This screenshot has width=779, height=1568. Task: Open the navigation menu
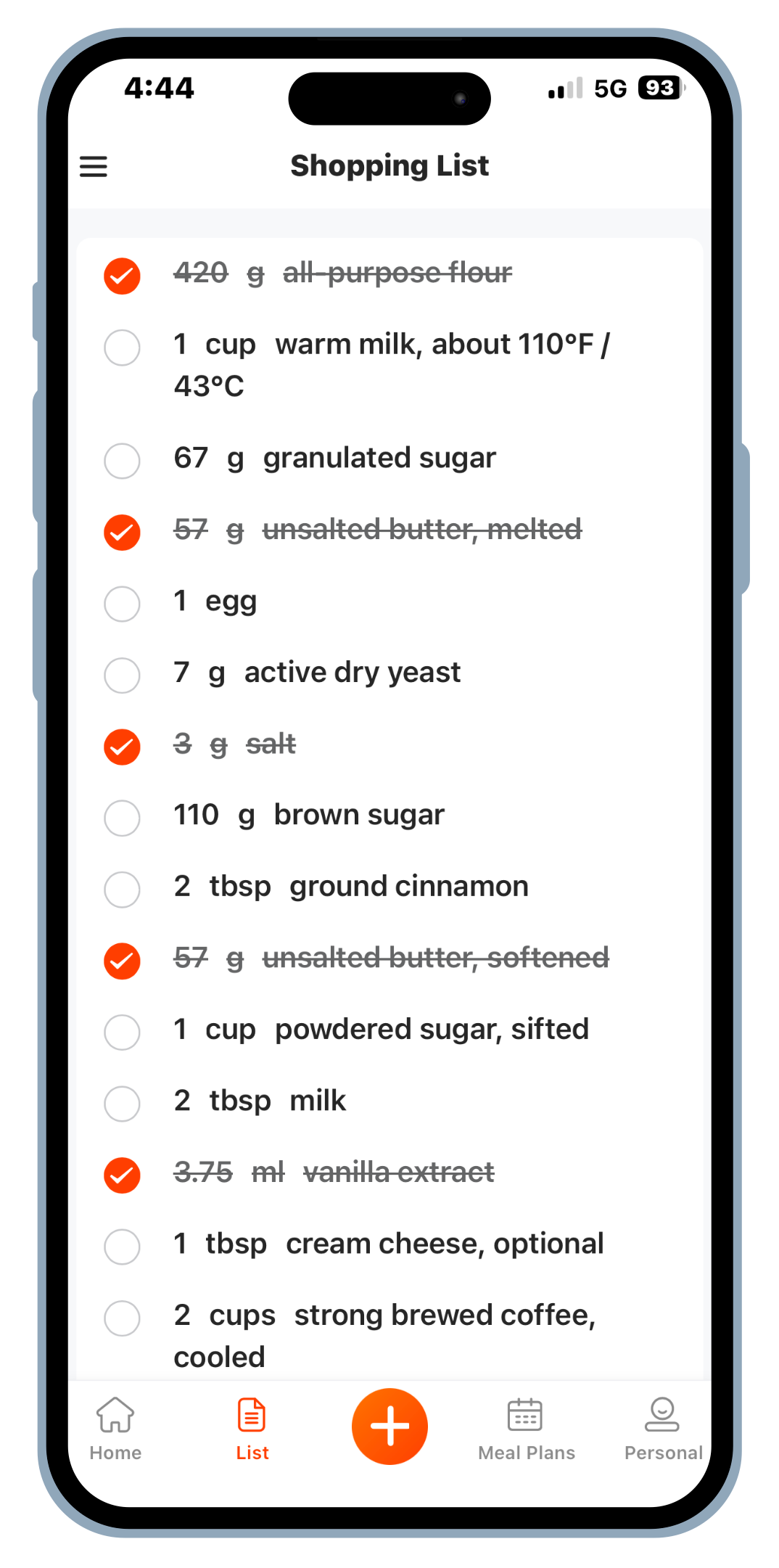pos(93,166)
